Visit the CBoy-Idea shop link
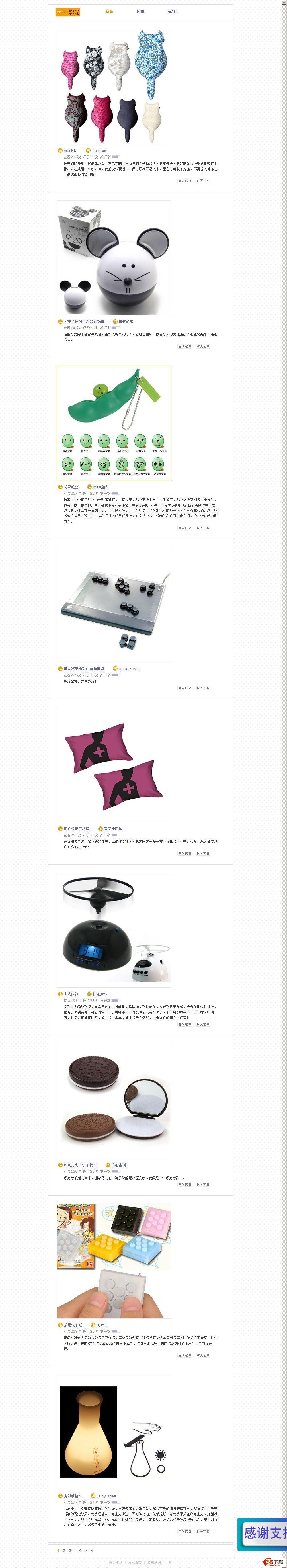Screen dimensions: 287x1568 [106, 1496]
